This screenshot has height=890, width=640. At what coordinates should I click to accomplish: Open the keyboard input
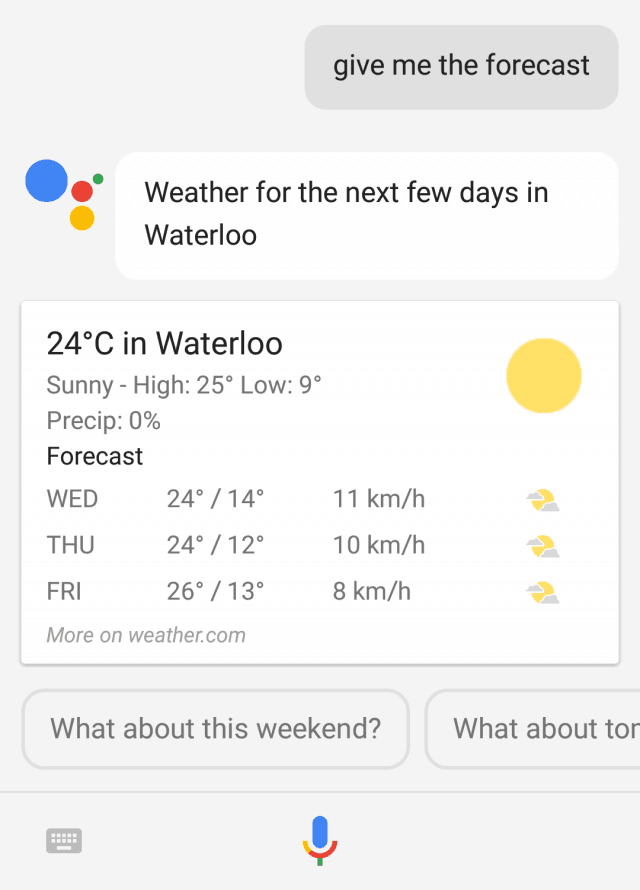pos(64,841)
